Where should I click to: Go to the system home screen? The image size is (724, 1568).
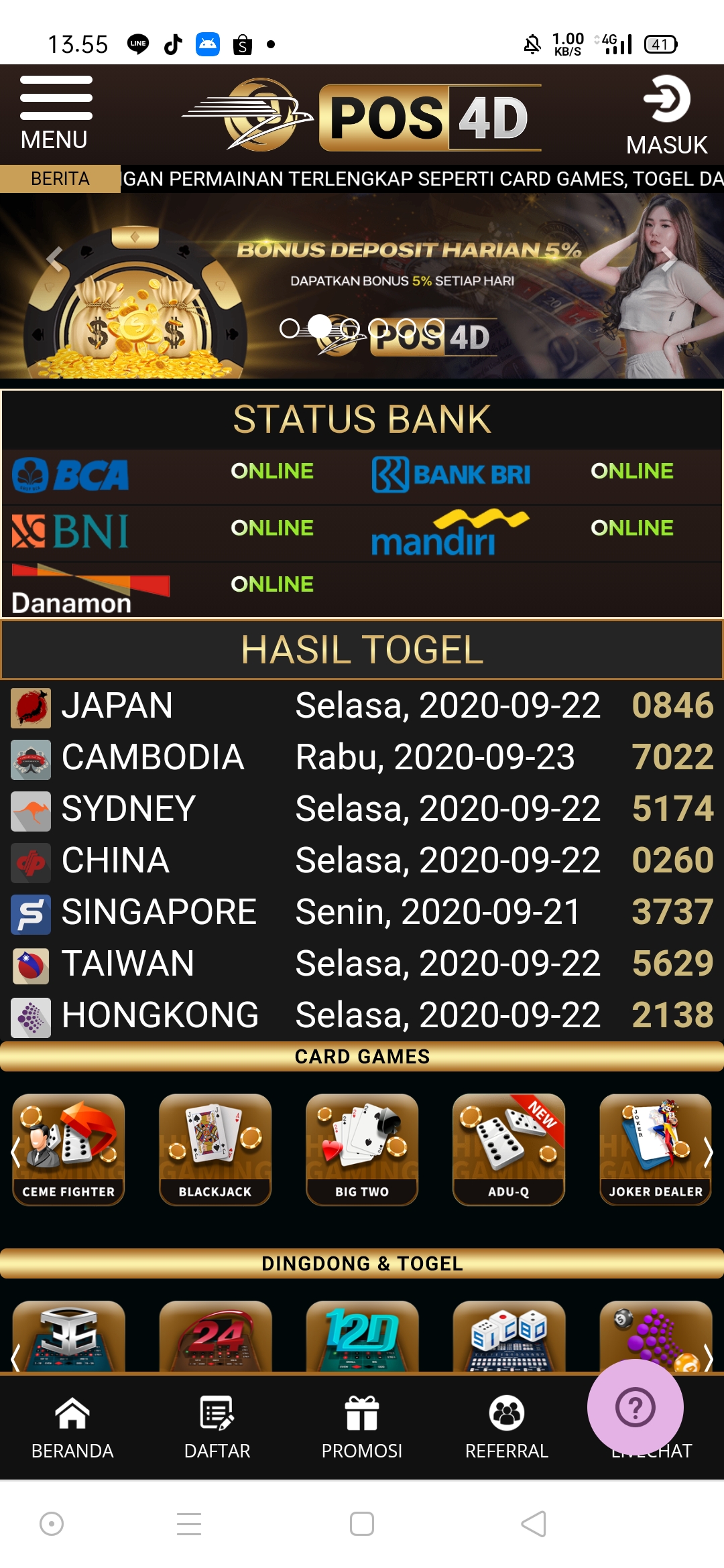coord(362,1524)
